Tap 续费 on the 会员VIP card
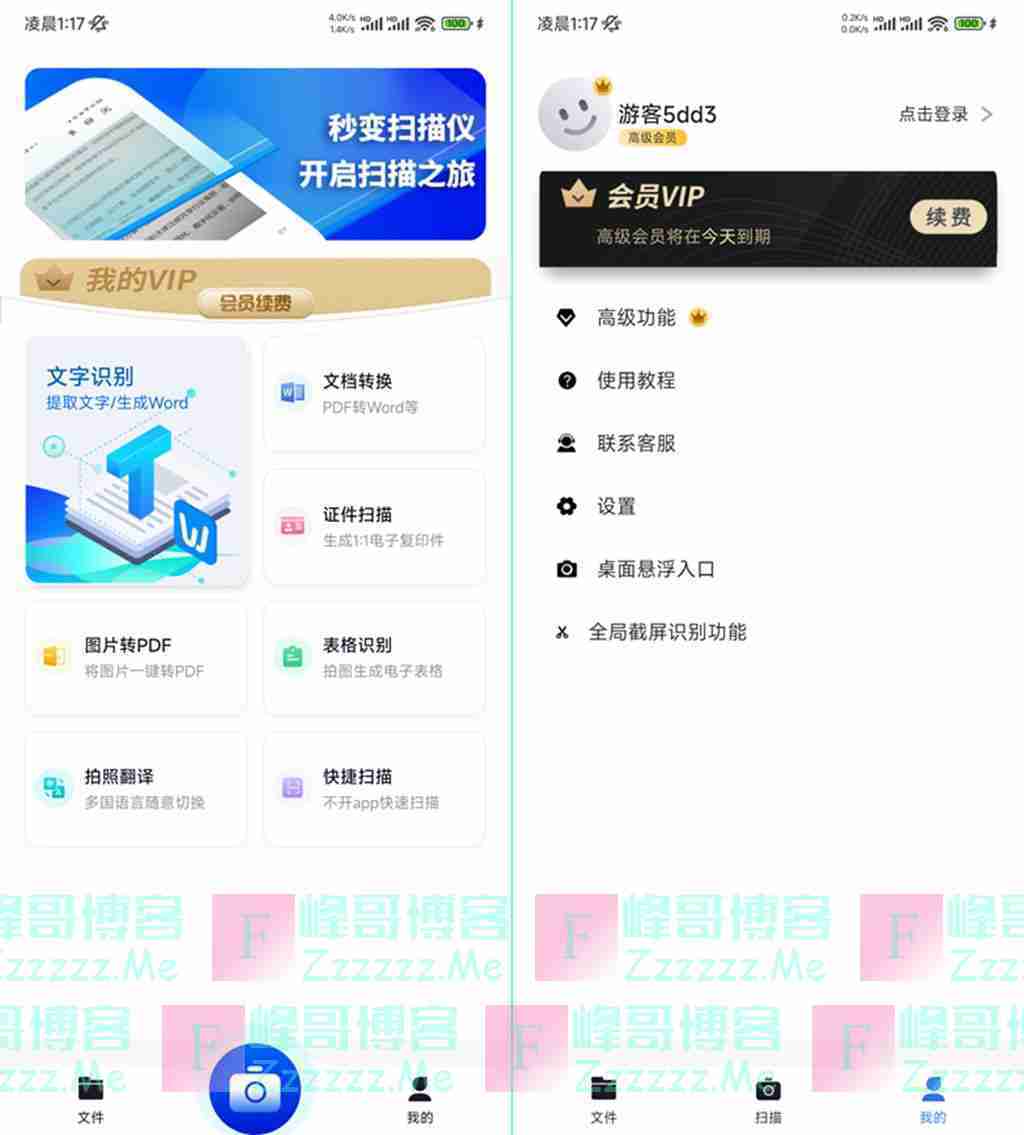 coord(947,217)
